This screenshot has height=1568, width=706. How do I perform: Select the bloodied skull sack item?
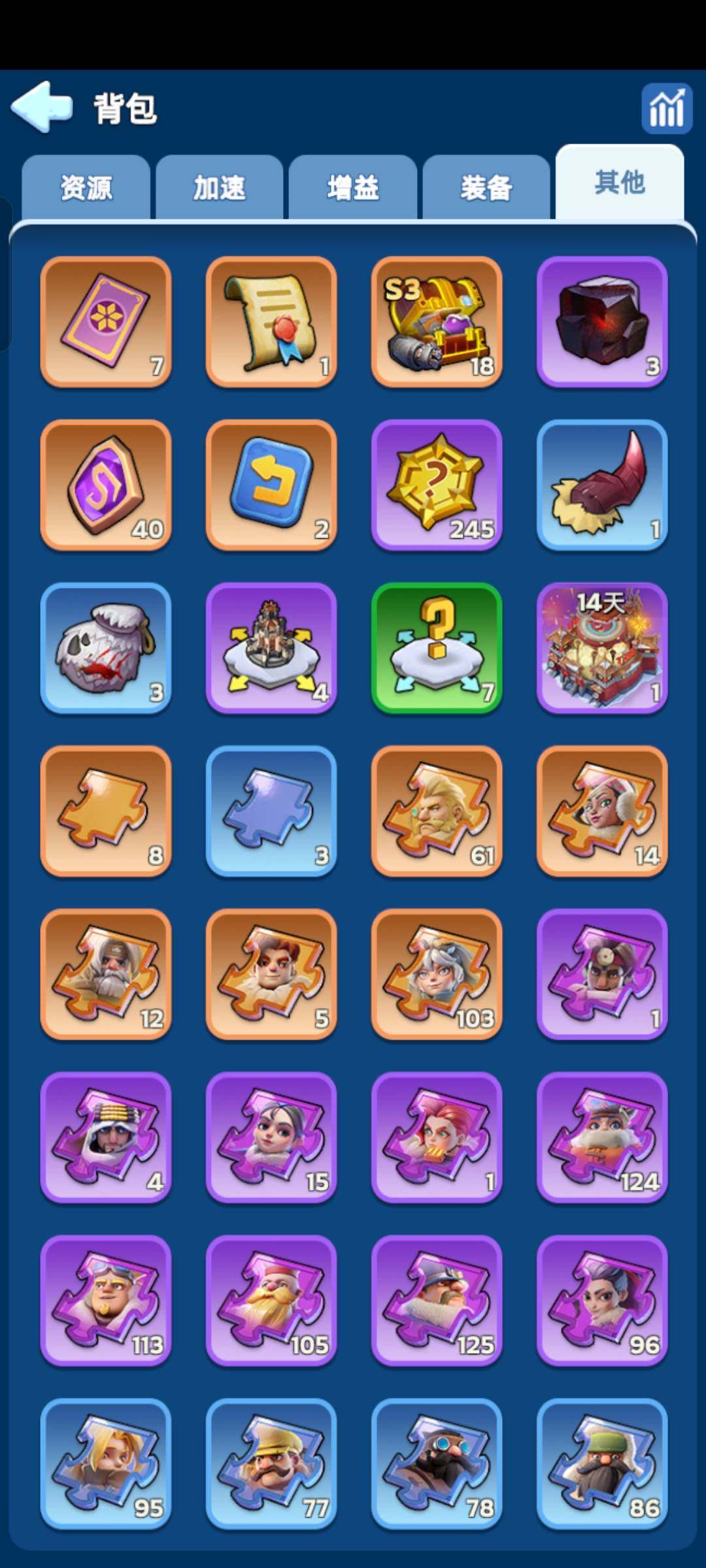pyautogui.click(x=106, y=647)
